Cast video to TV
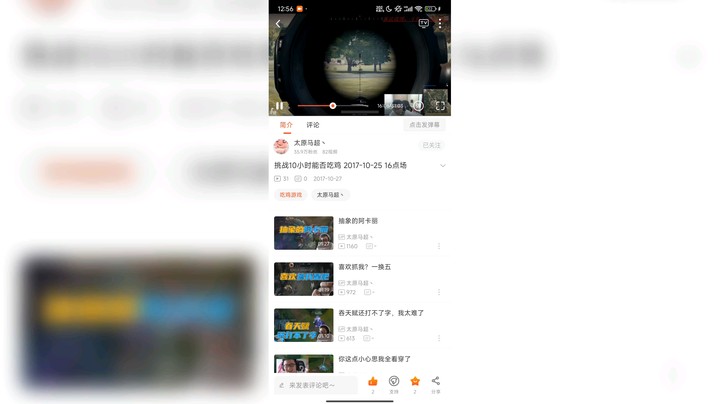Viewport: 720px width, 404px height. [x=424, y=23]
